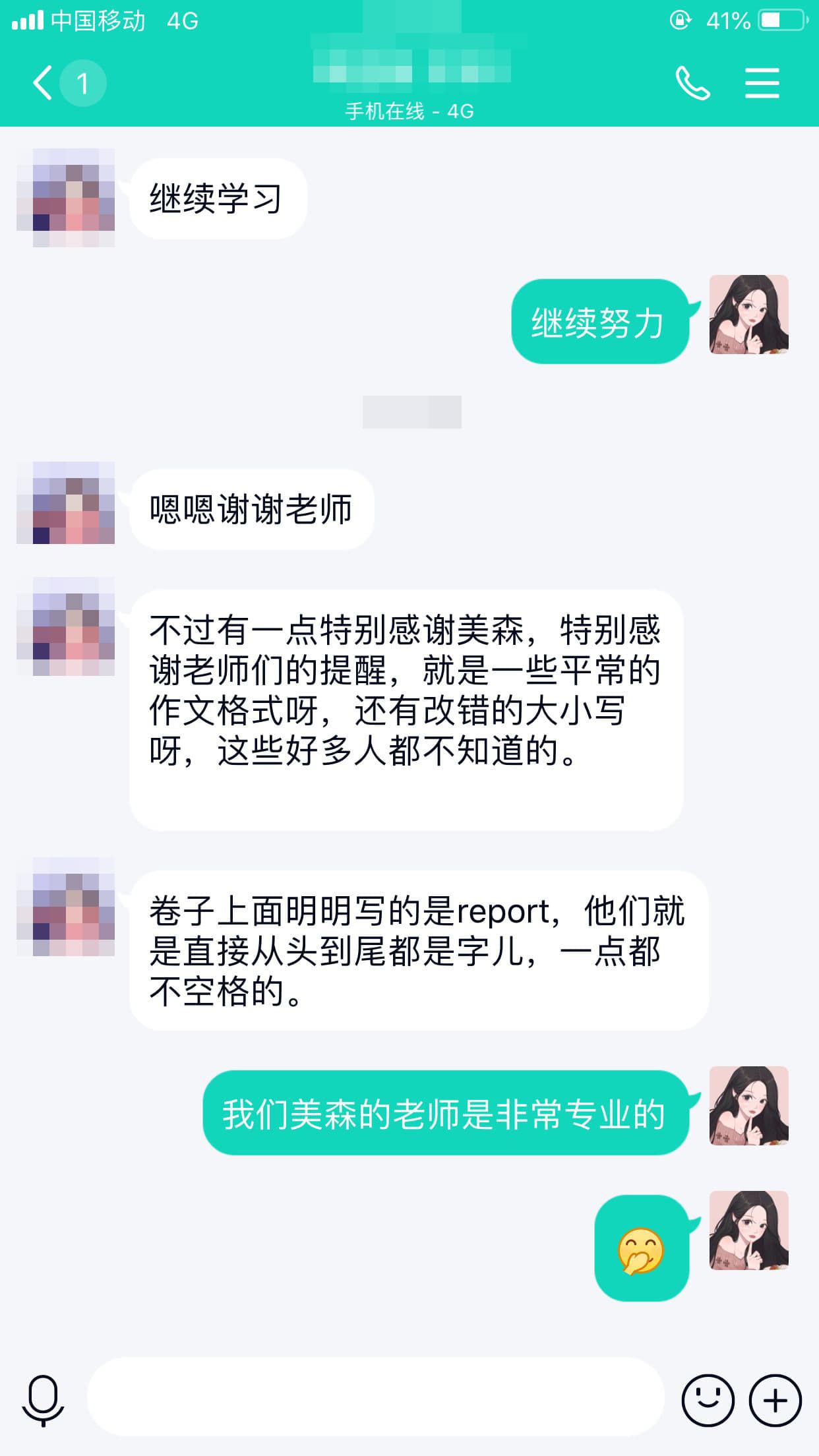Open the contact's avatar beside 继续学习

coord(66,198)
